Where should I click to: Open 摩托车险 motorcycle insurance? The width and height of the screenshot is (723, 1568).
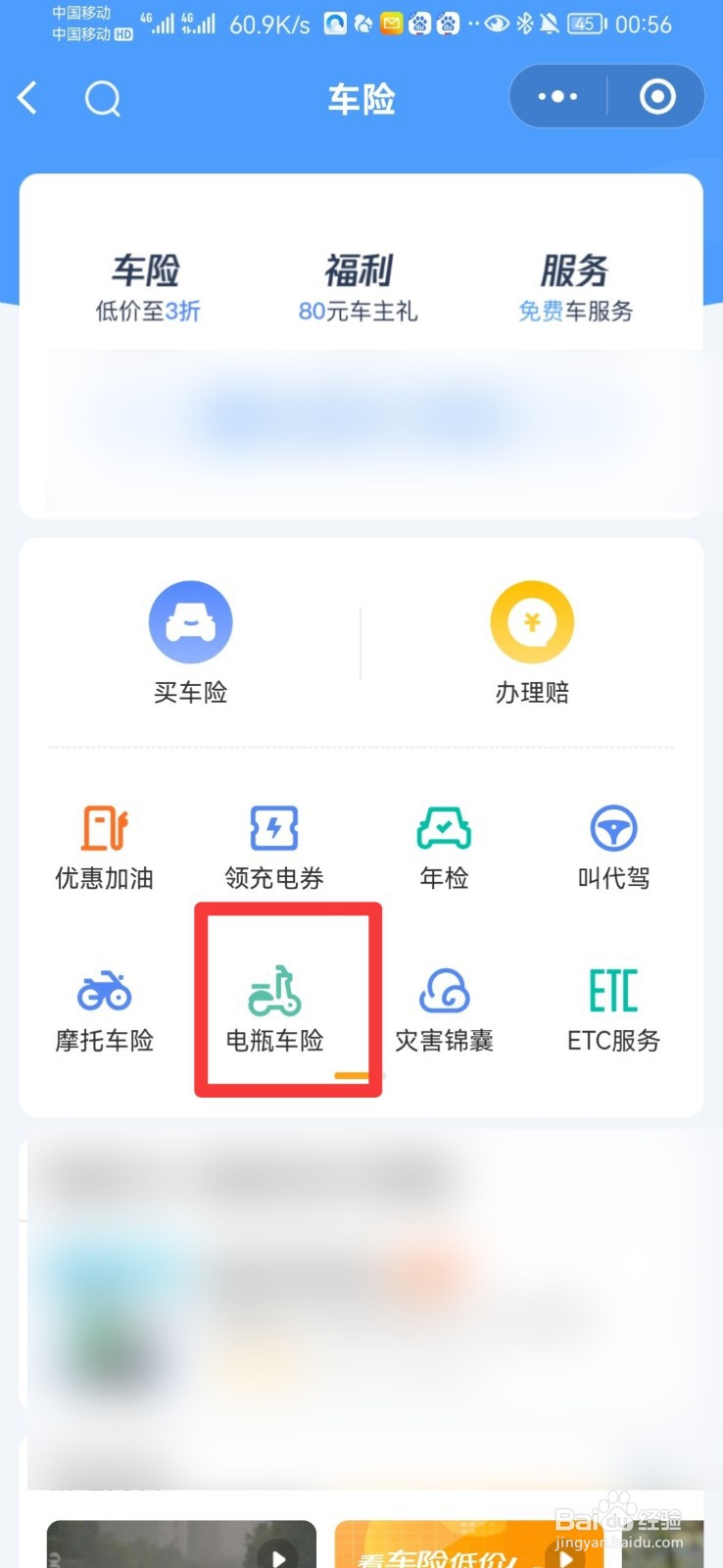(x=105, y=1007)
